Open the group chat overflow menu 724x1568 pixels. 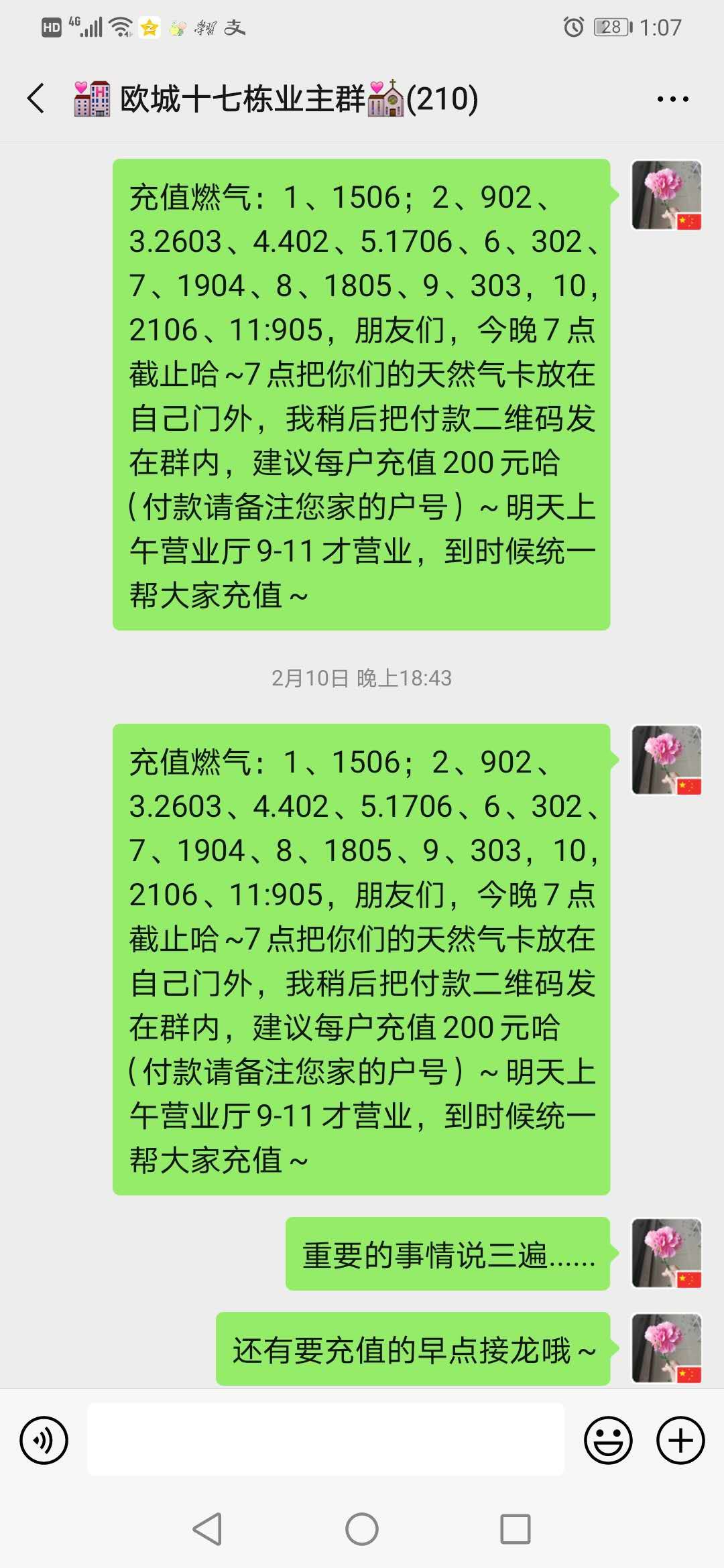[x=672, y=99]
